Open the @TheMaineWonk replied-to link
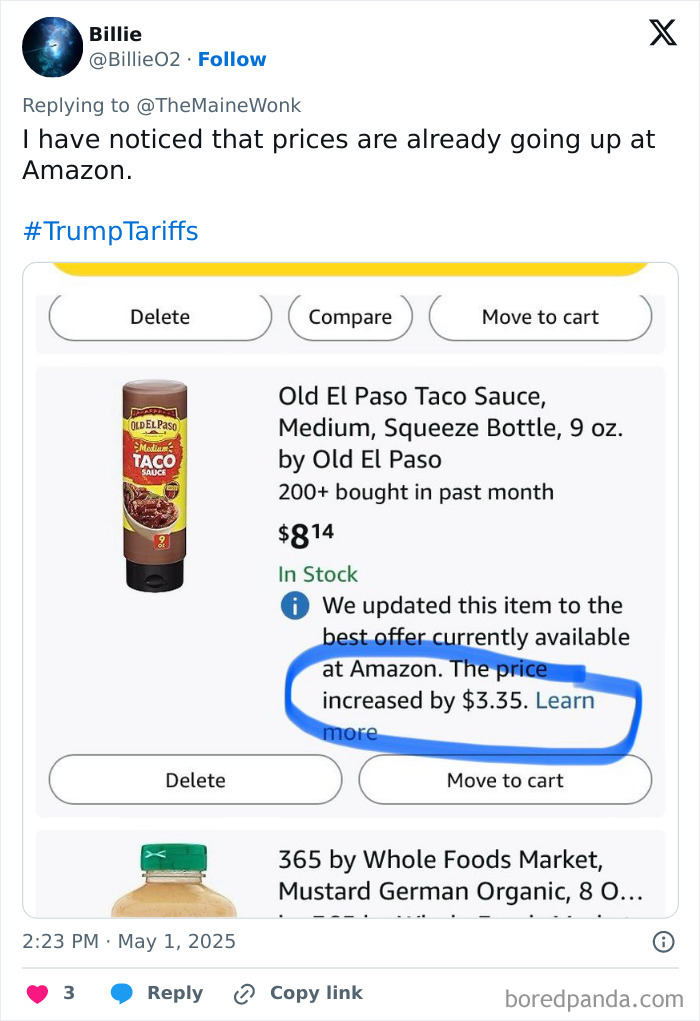Viewport: 700px width, 1021px height. point(218,105)
